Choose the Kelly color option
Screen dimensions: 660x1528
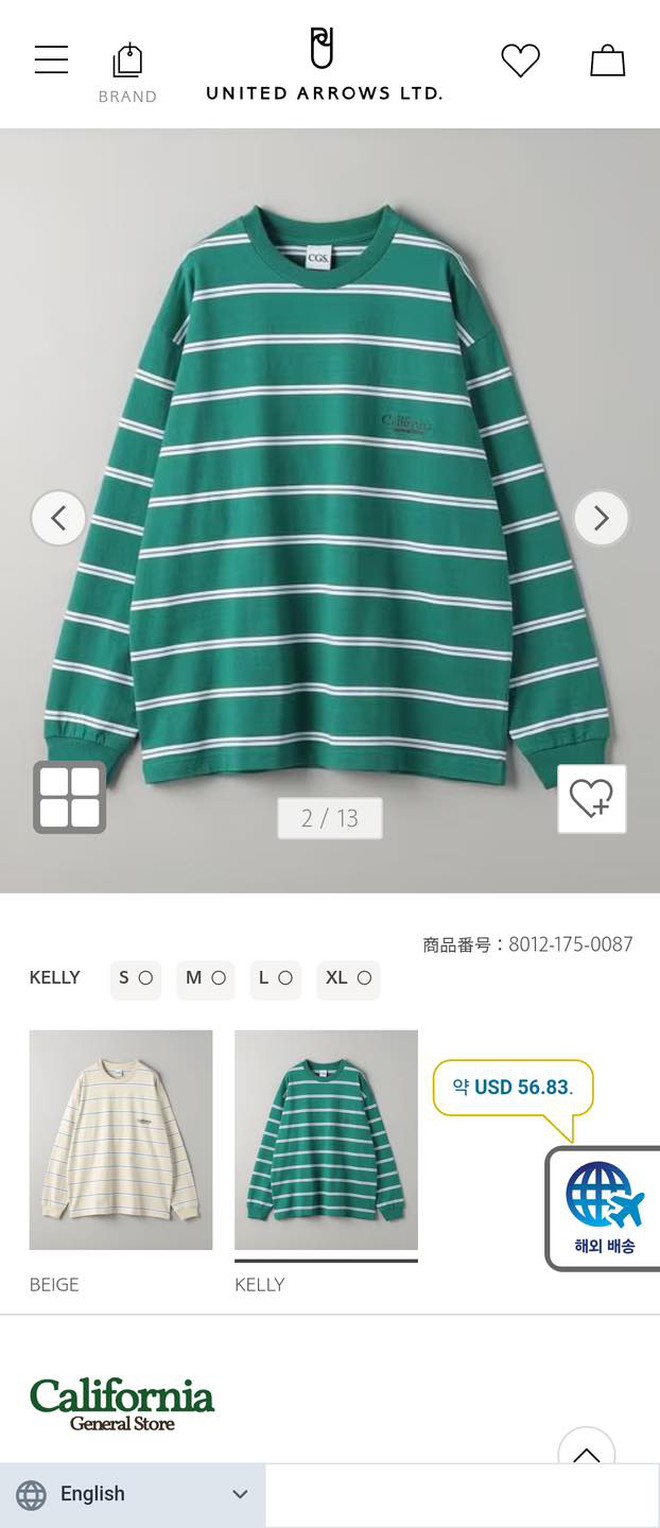point(326,1140)
